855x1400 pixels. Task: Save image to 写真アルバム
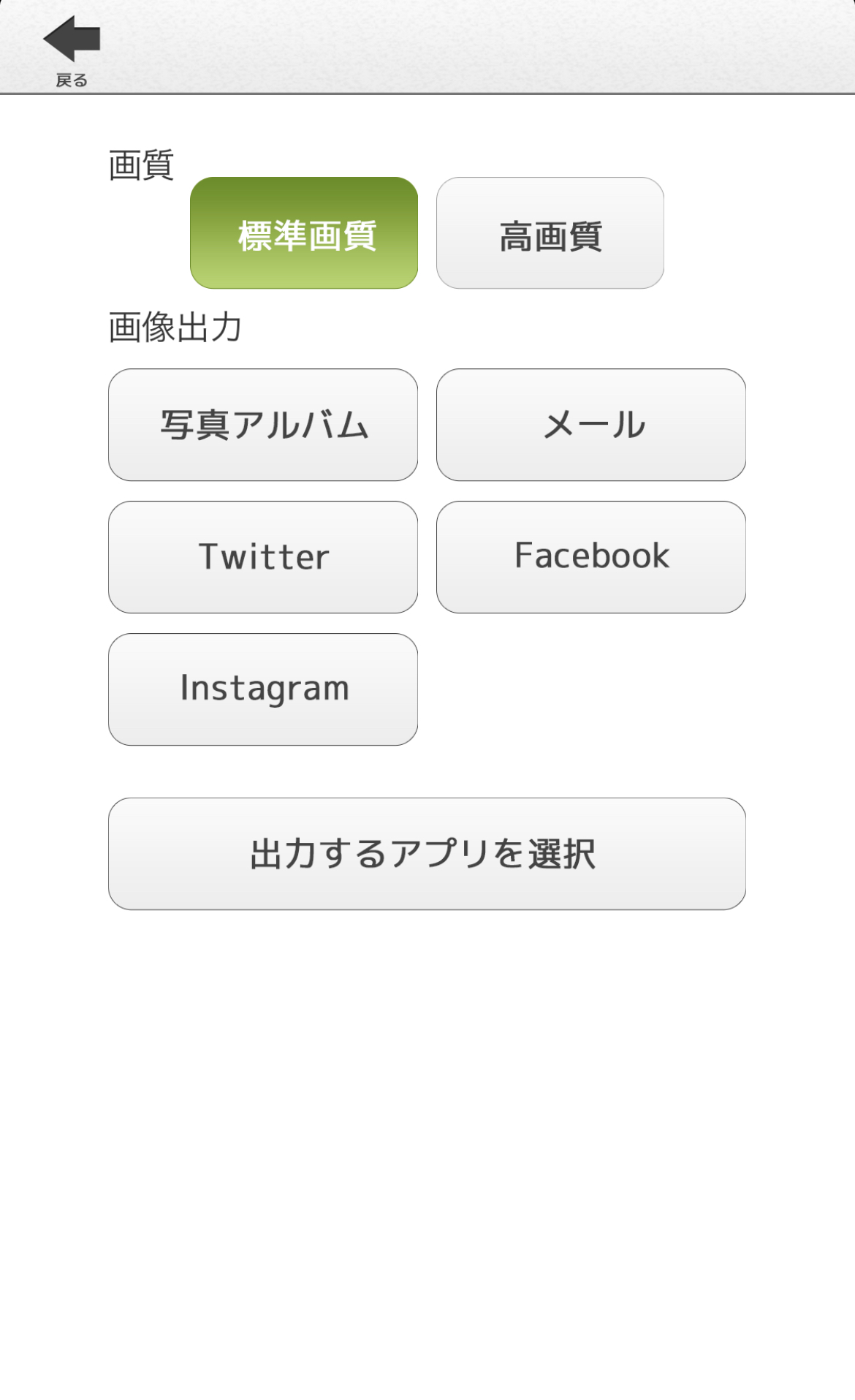(x=263, y=425)
